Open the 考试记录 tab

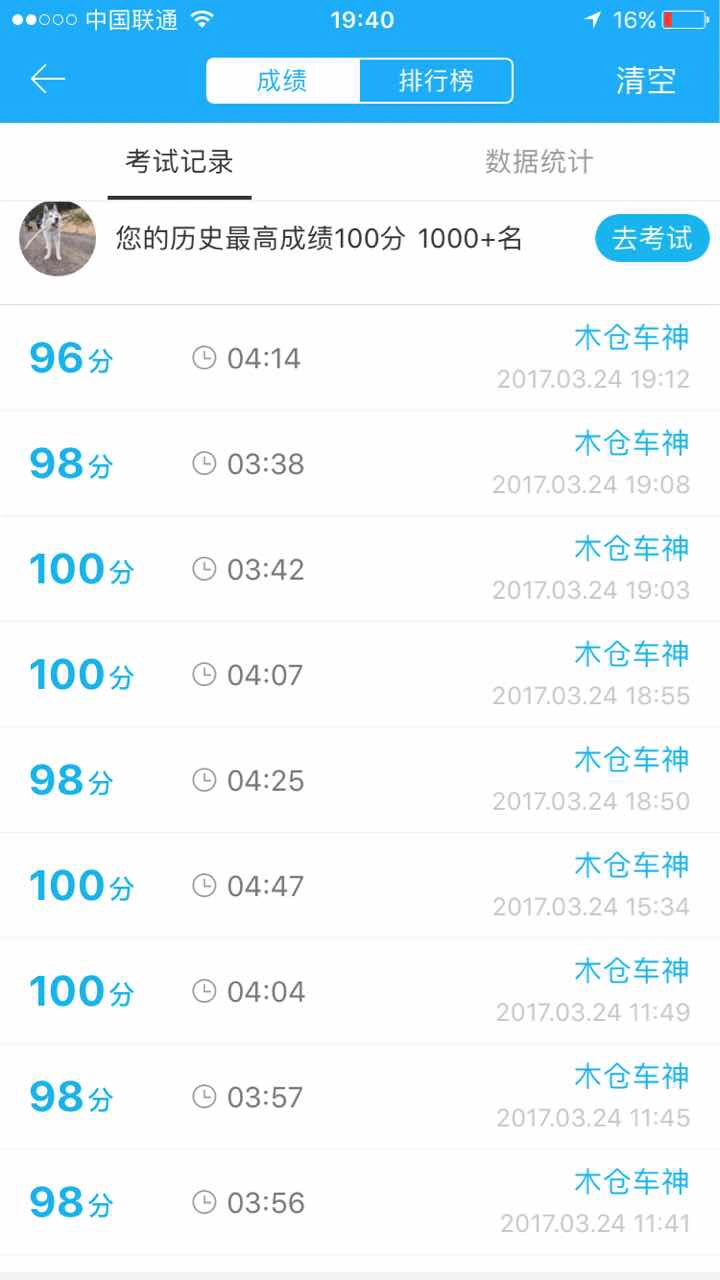click(x=180, y=162)
